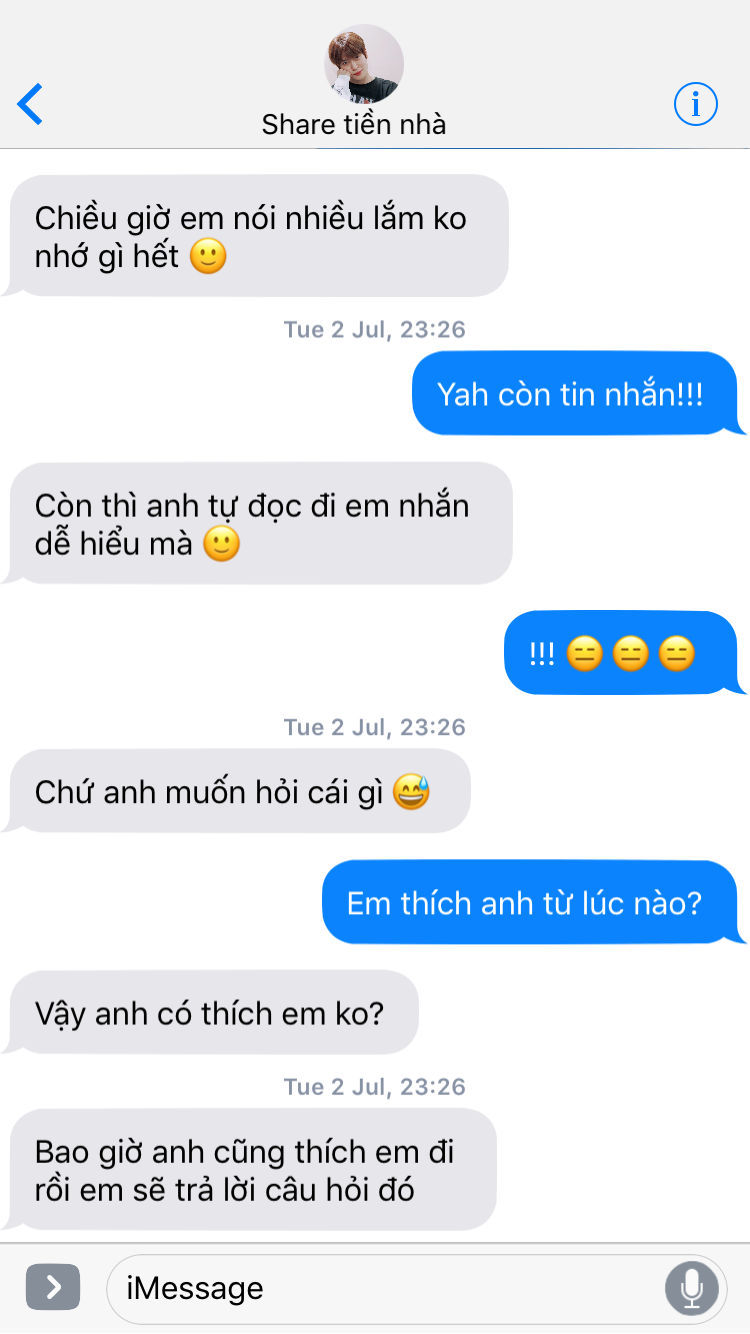The height and width of the screenshot is (1334, 750).
Task: Open the Share tiền nhà contact avatar
Action: coord(364,64)
